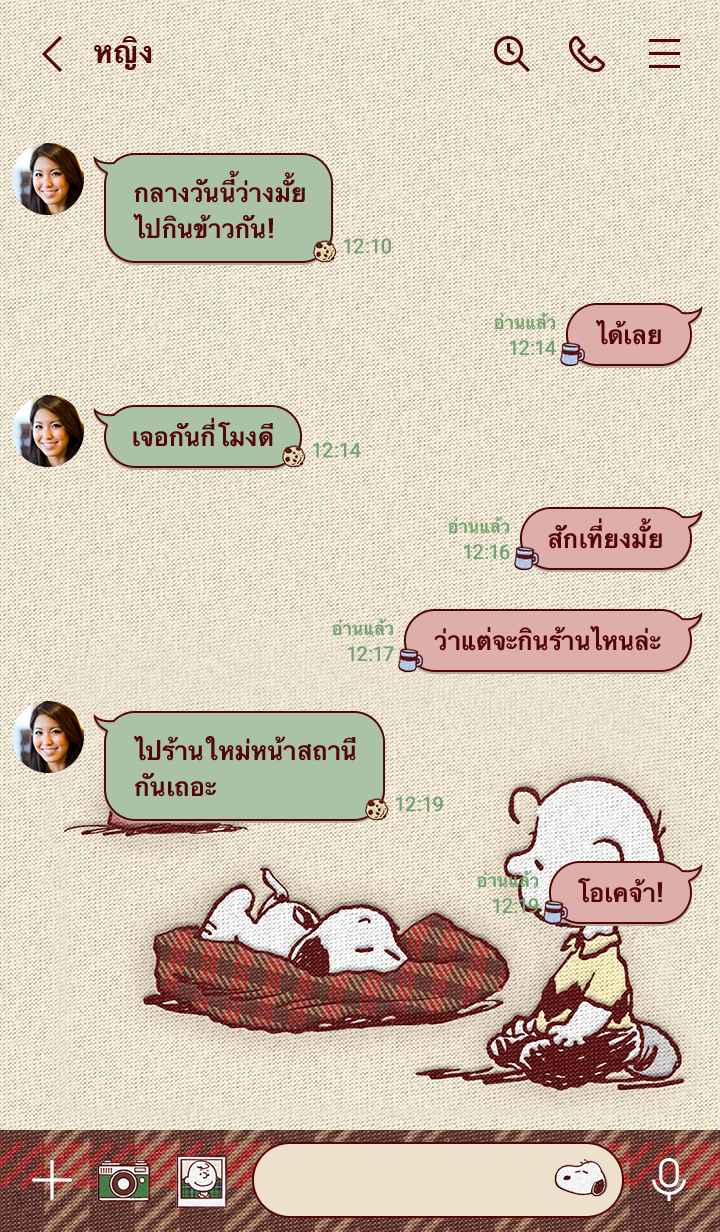Image resolution: width=720 pixels, height=1232 pixels.
Task: Open the chat menu
Action: (x=664, y=54)
